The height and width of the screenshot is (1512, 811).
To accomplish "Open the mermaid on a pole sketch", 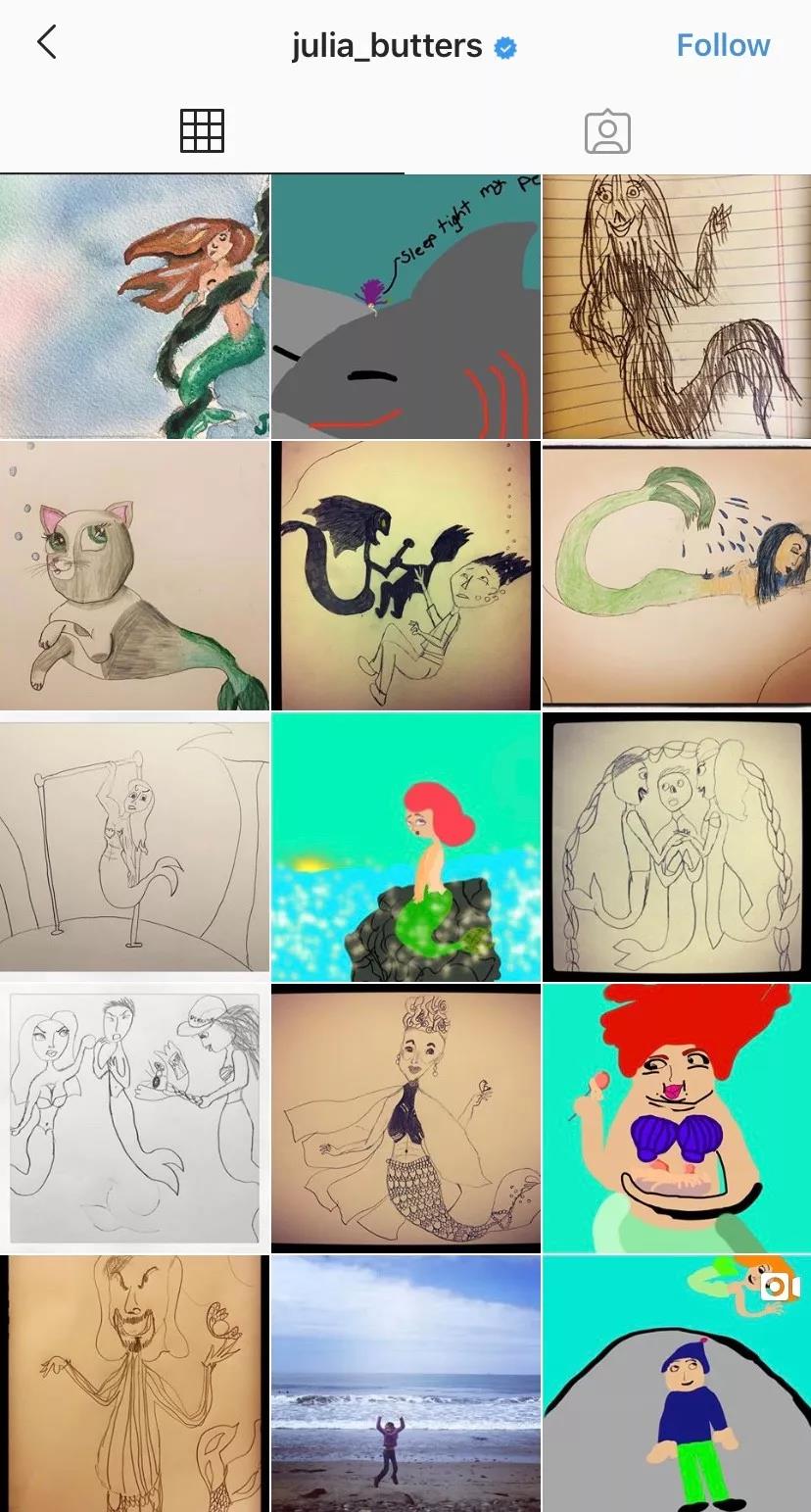I will pyautogui.click(x=134, y=846).
